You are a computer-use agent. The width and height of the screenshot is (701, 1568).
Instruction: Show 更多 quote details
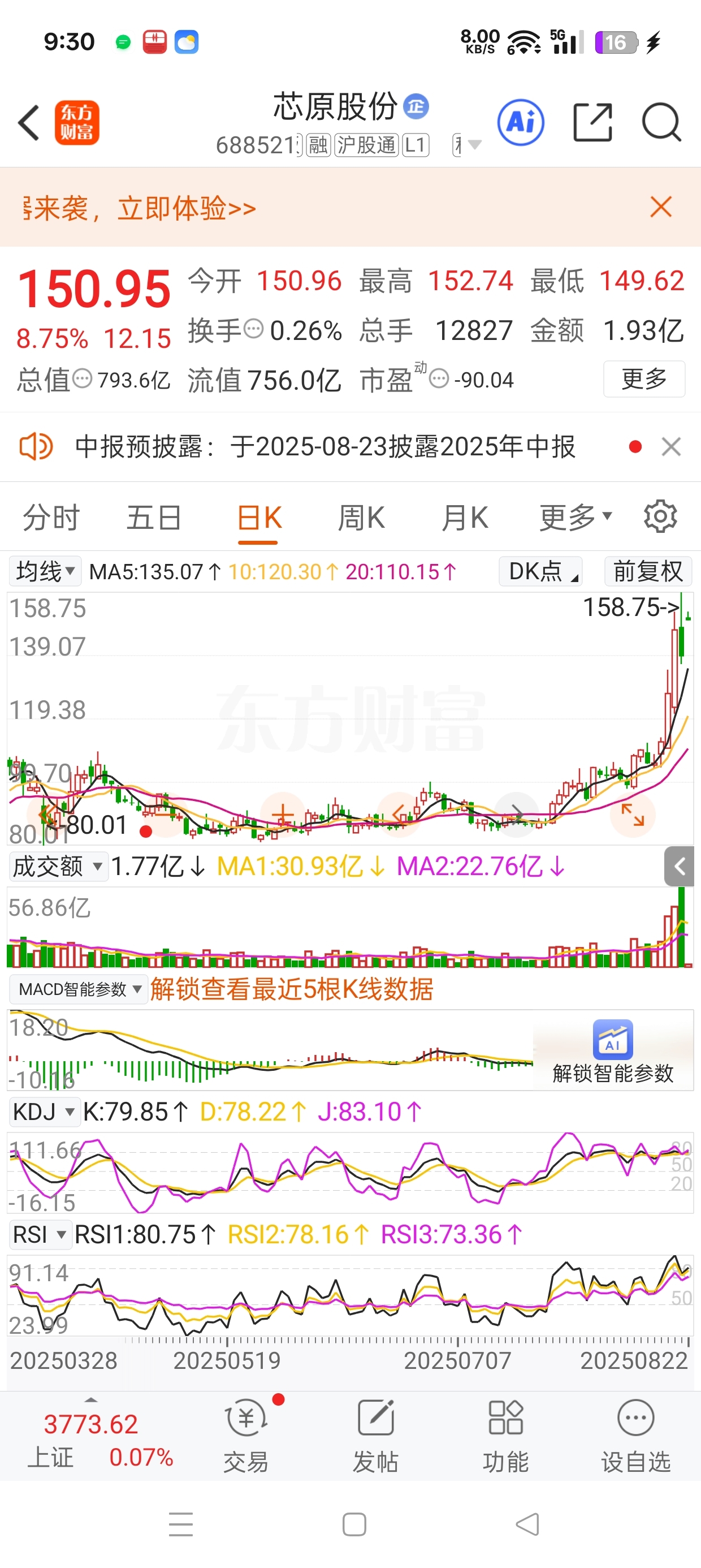[x=644, y=379]
